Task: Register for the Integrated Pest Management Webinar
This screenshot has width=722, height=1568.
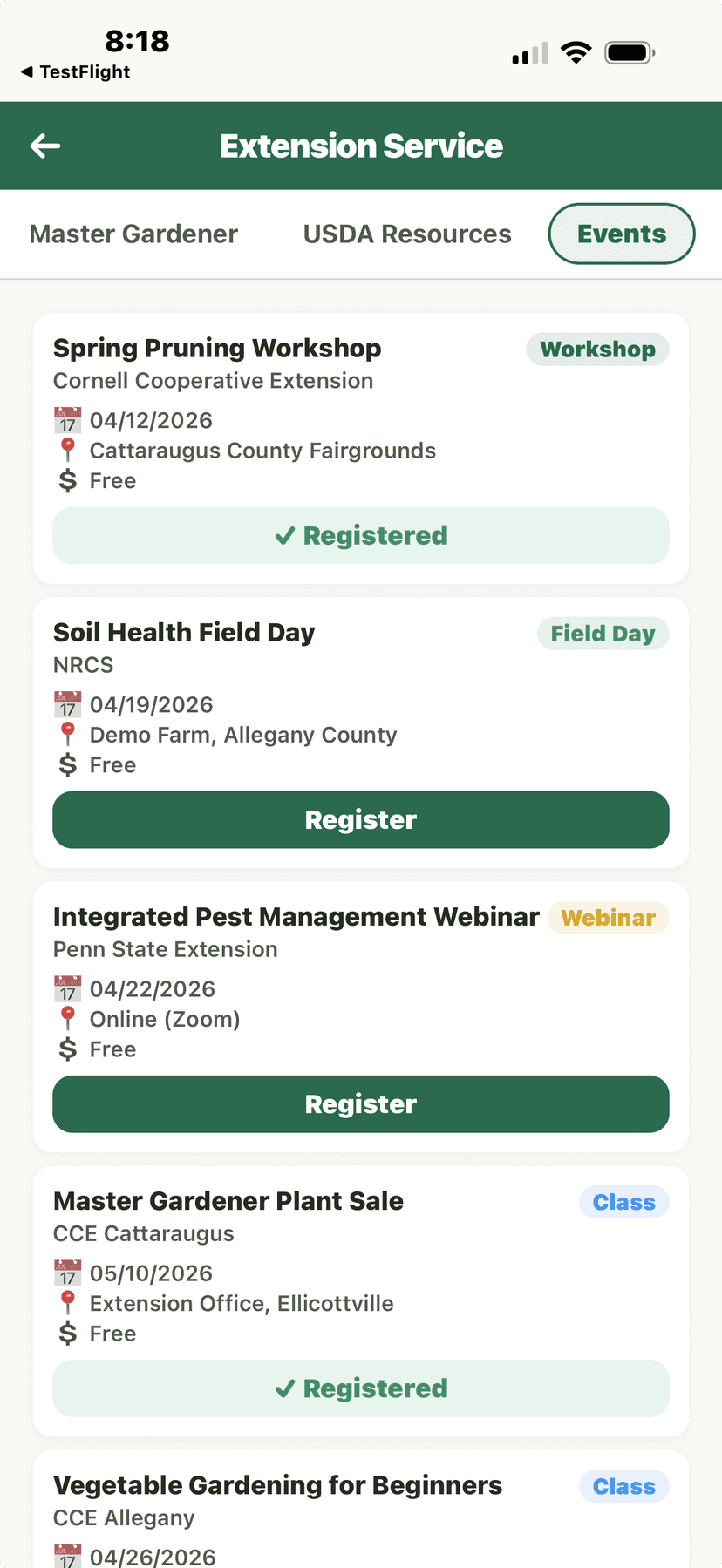Action: coord(361,1104)
